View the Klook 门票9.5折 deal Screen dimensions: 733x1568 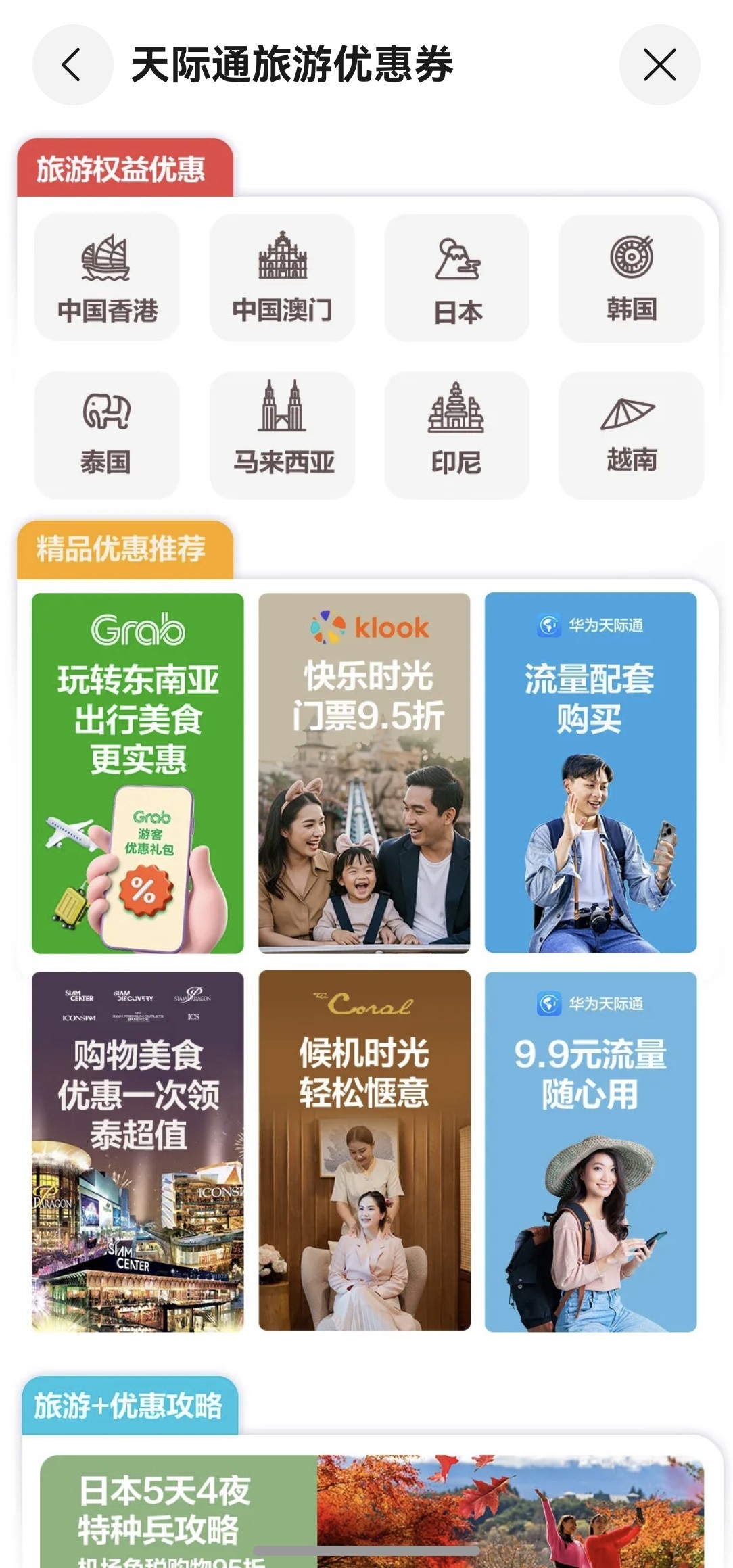(x=364, y=773)
